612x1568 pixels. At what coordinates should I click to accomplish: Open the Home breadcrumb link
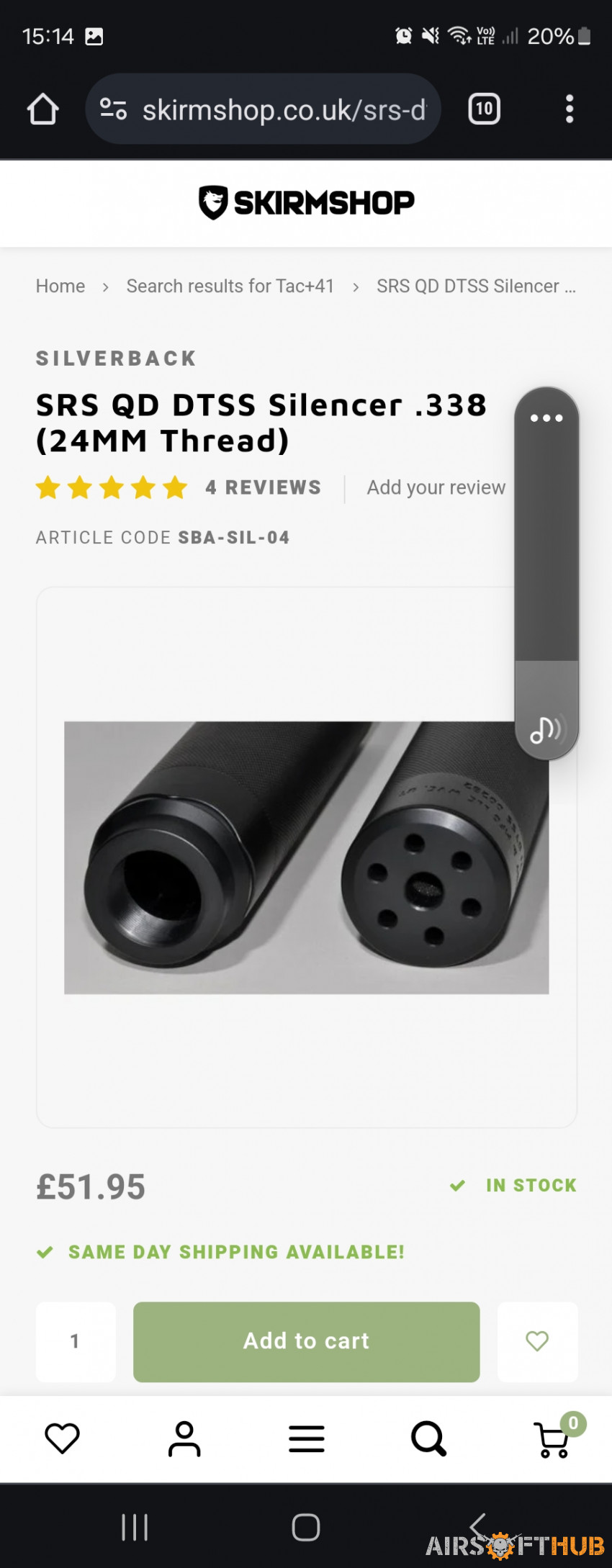click(60, 287)
